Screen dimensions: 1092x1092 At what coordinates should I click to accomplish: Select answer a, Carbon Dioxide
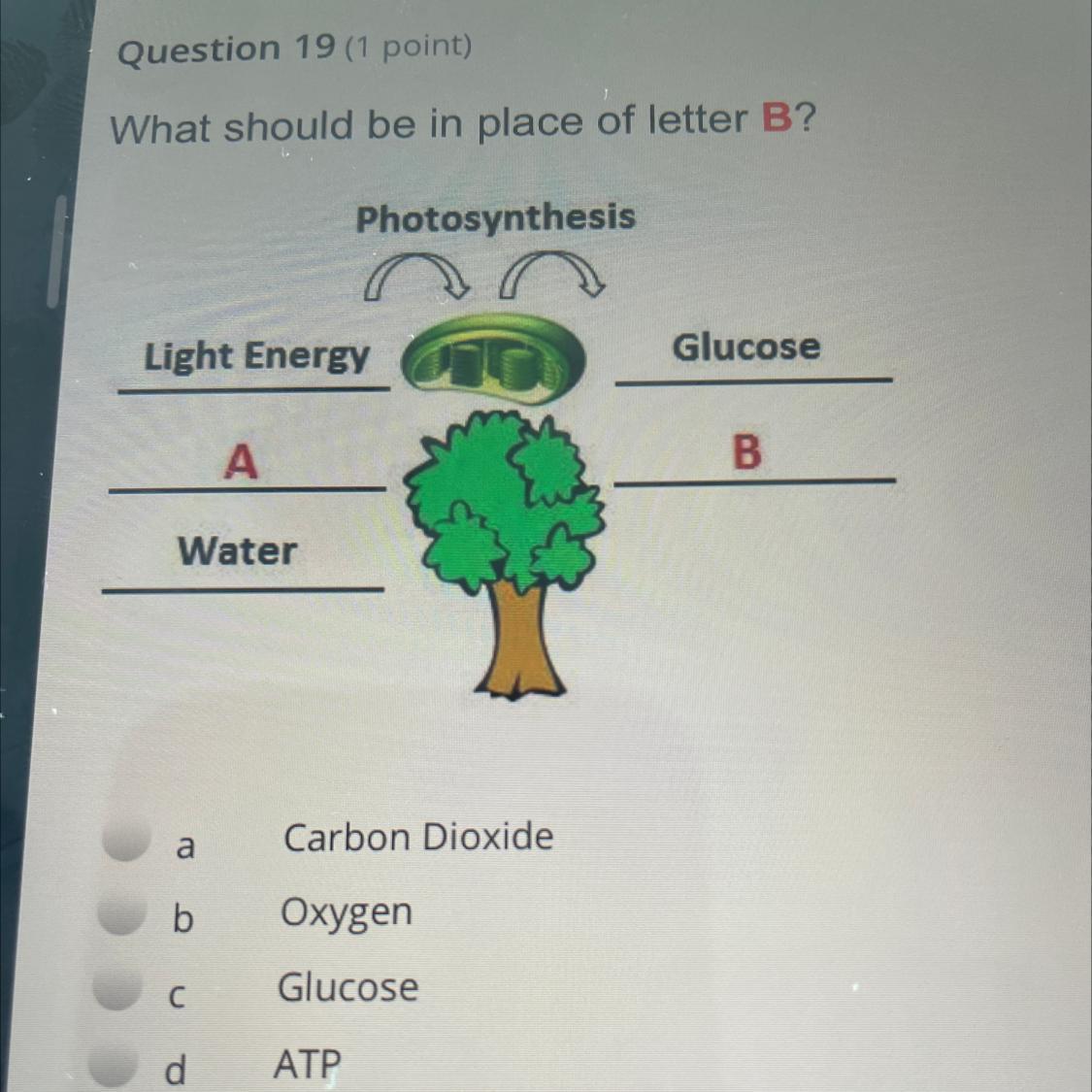(126, 842)
